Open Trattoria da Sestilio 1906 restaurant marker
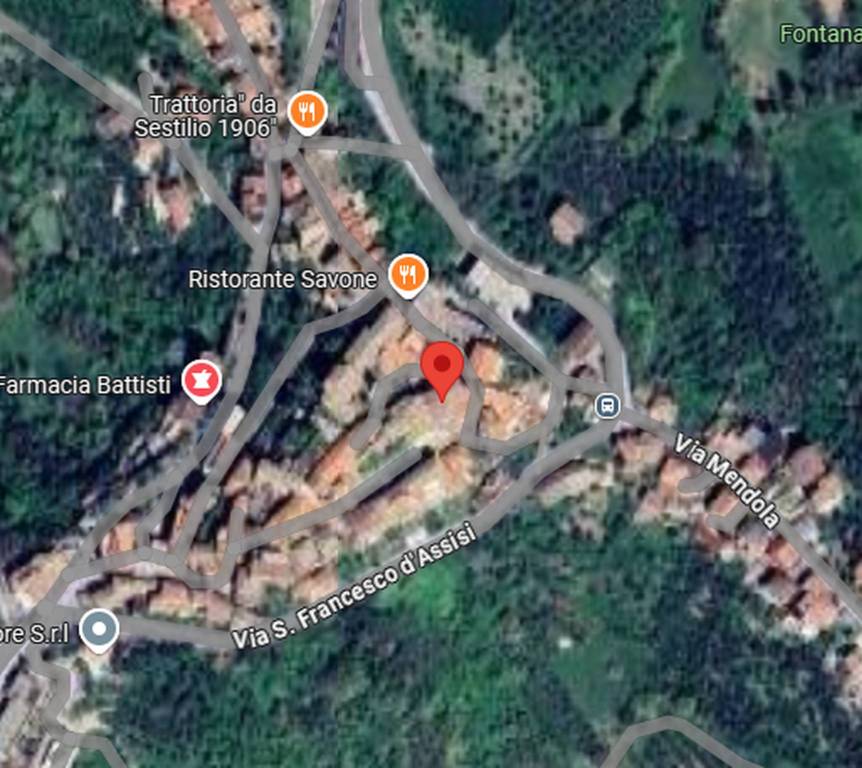The width and height of the screenshot is (862, 768). pyautogui.click(x=308, y=111)
